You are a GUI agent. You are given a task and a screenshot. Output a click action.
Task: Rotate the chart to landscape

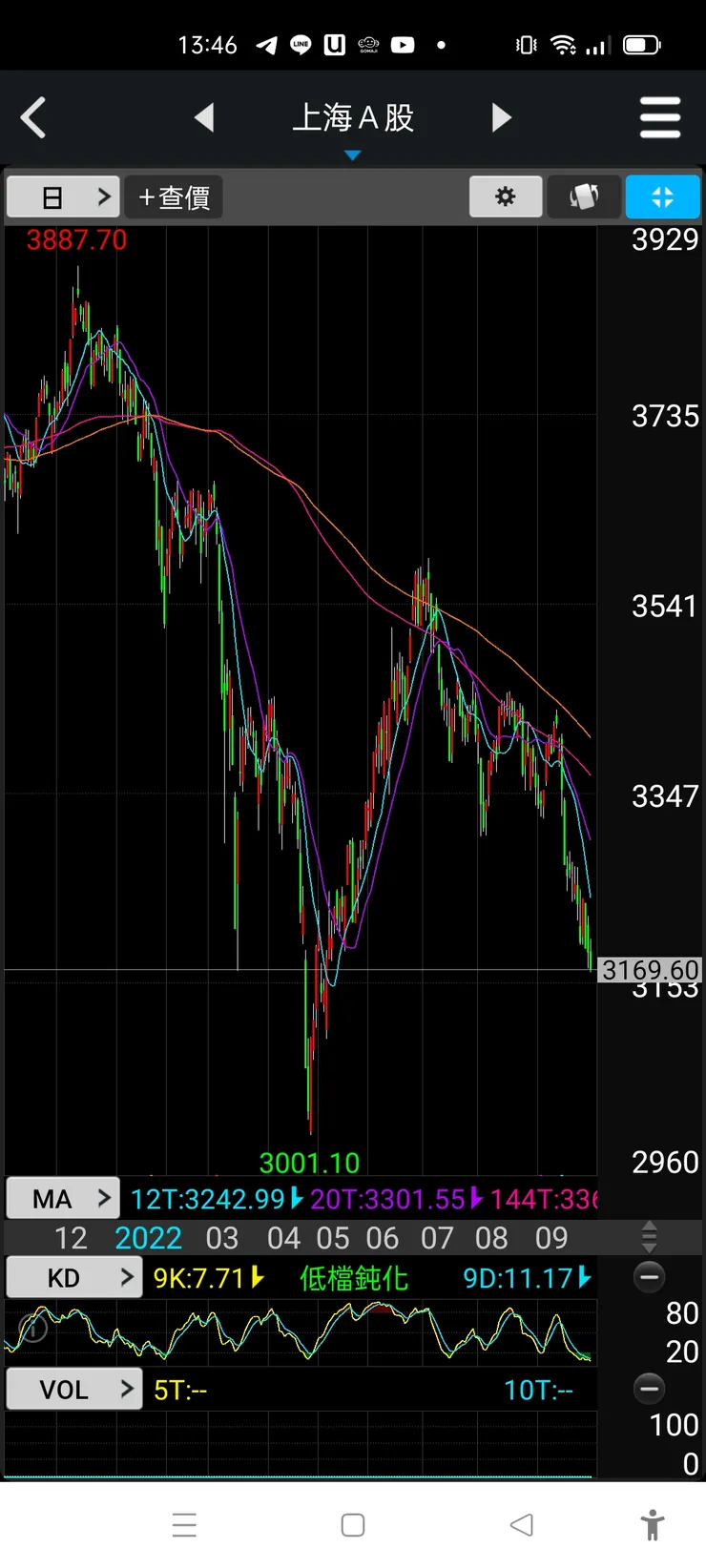(x=584, y=197)
